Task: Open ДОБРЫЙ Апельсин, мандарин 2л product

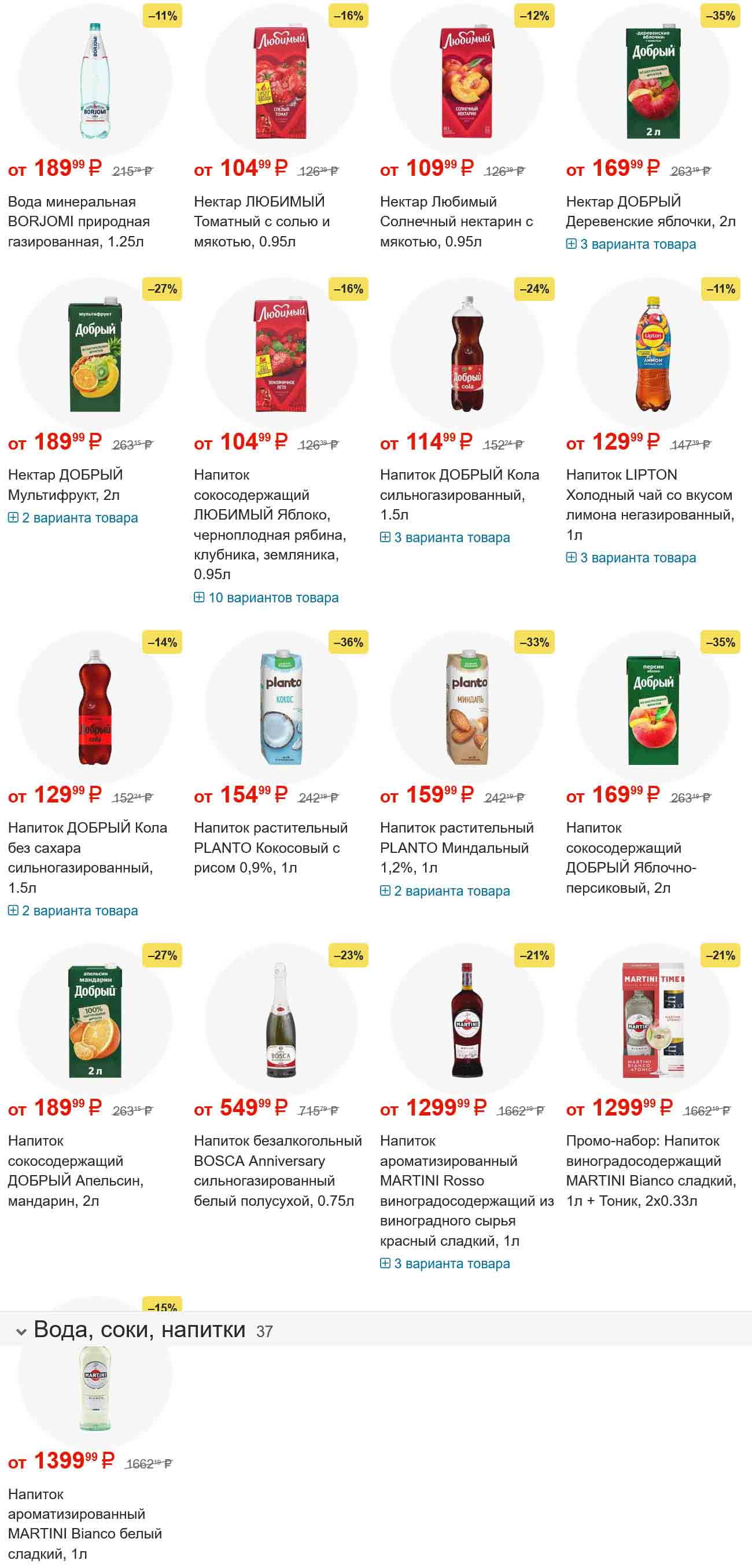Action: [75, 1171]
